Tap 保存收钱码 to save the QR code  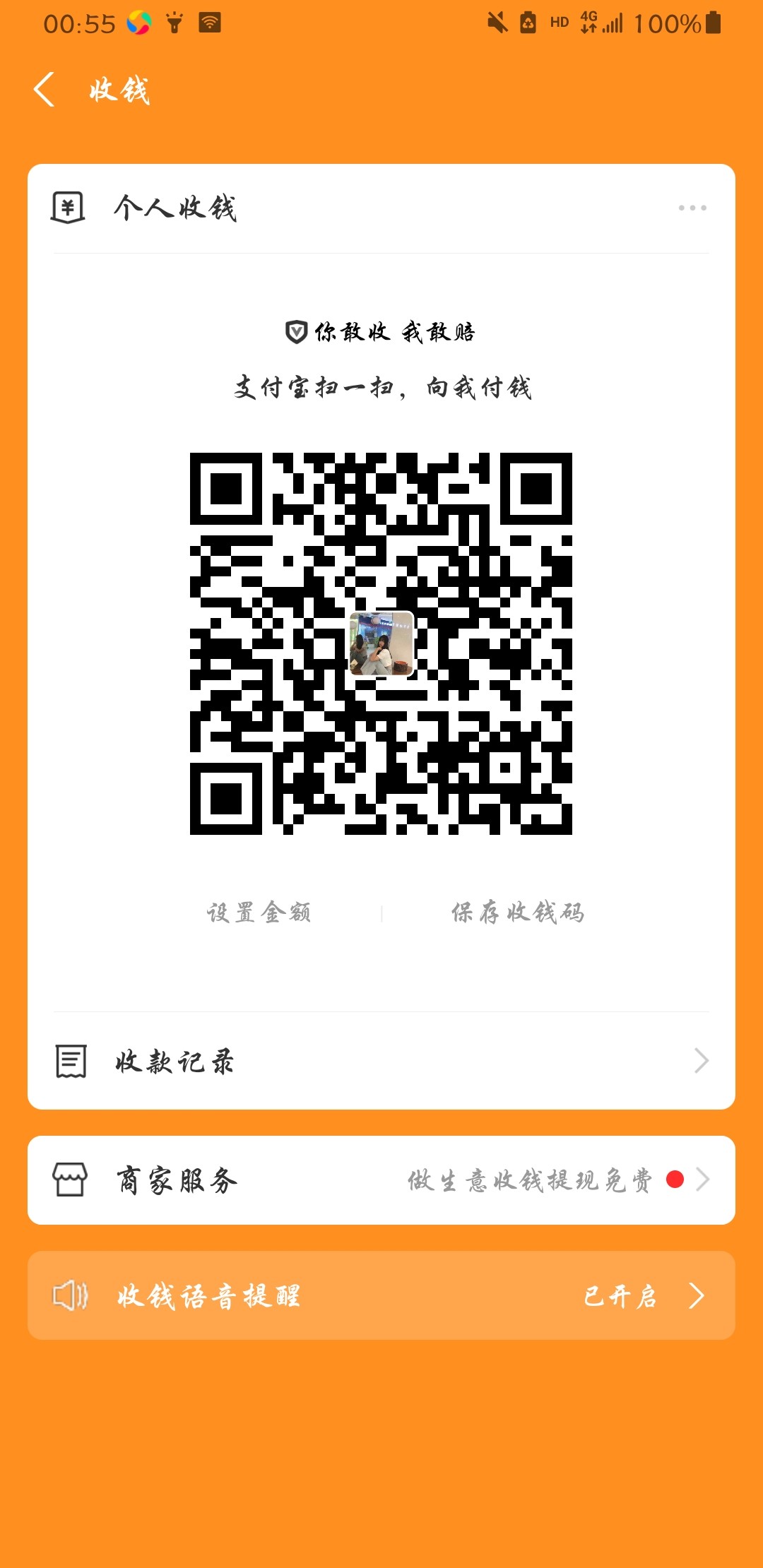(519, 912)
